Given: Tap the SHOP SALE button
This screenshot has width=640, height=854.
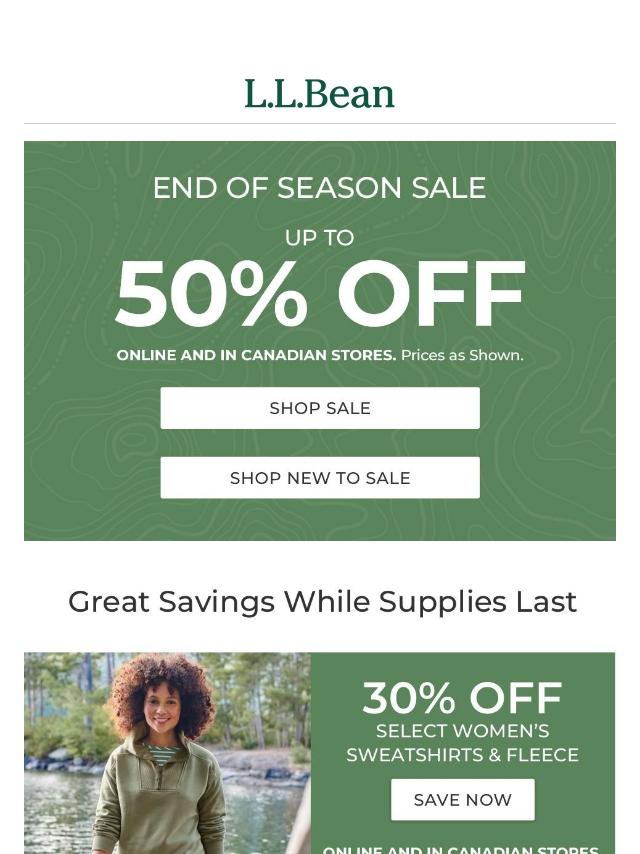Looking at the screenshot, I should click(x=320, y=408).
